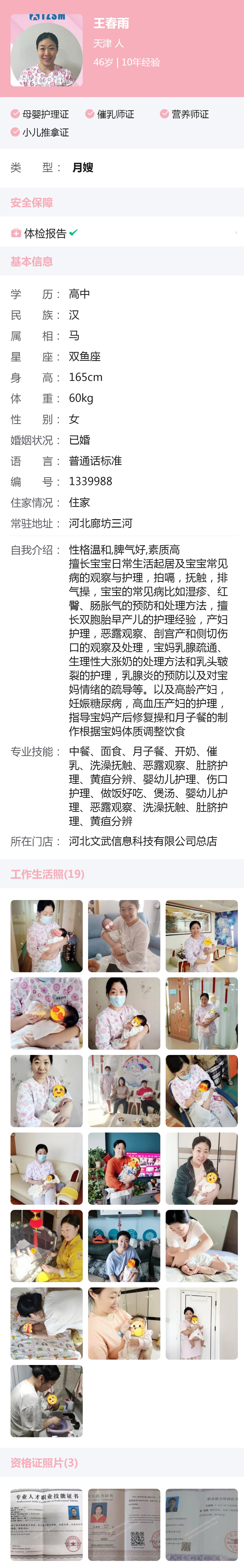Screen dimensions: 244x1568
Task: View the photo with yellow outfit and red lantern
Action: (47, 1245)
